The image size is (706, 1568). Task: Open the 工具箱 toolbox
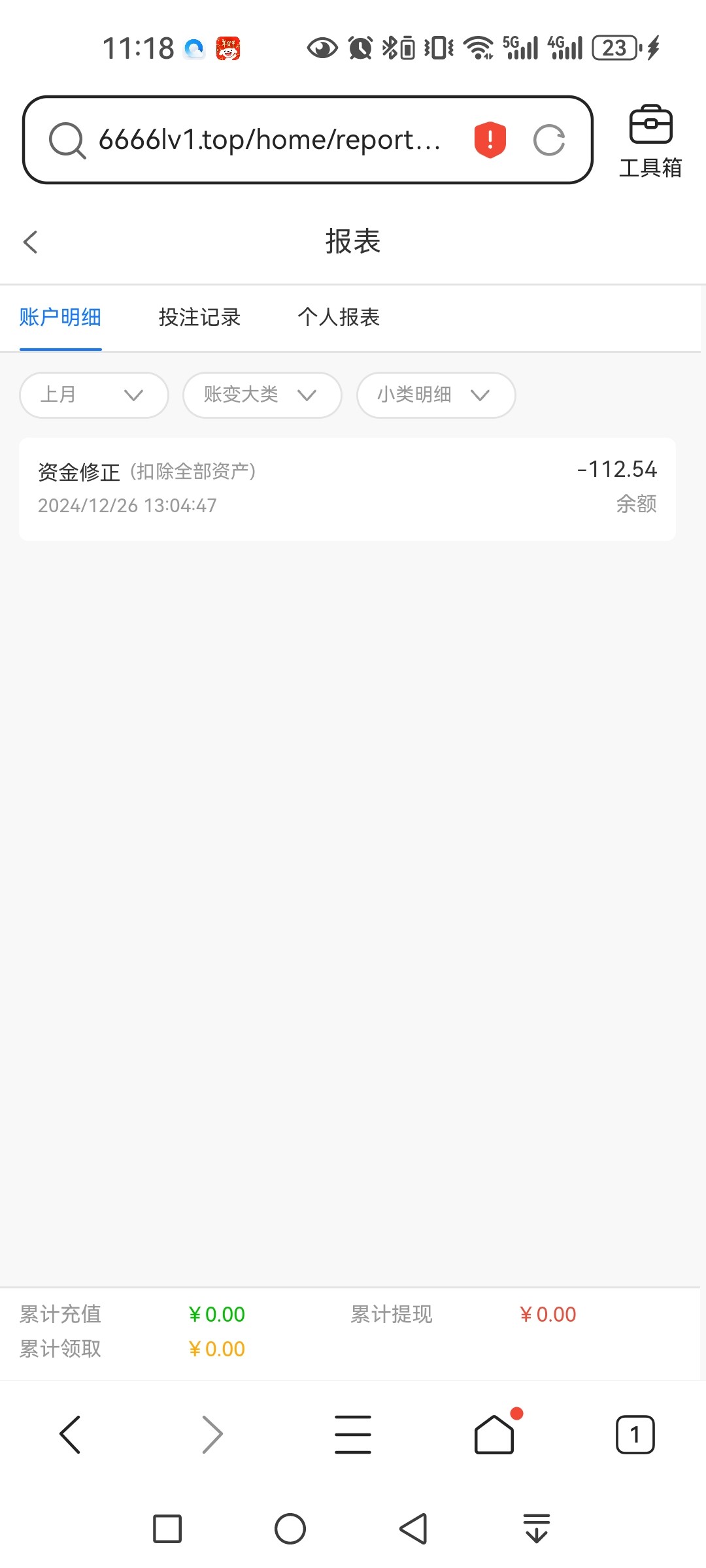coord(650,141)
